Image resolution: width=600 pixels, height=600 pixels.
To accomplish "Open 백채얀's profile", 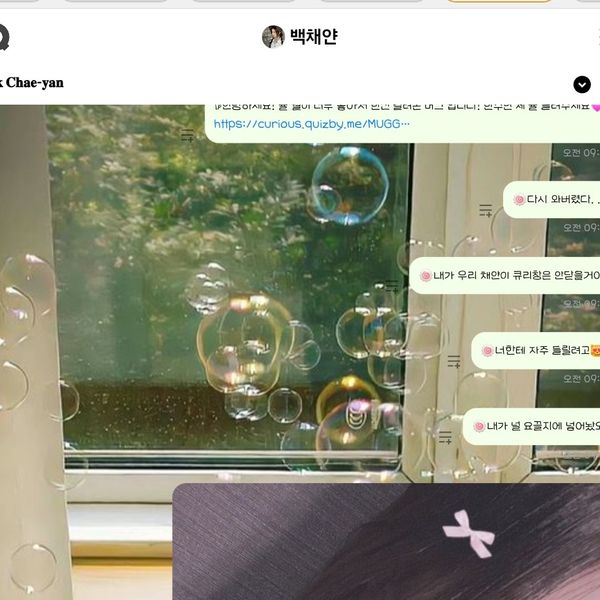I will 300,37.
